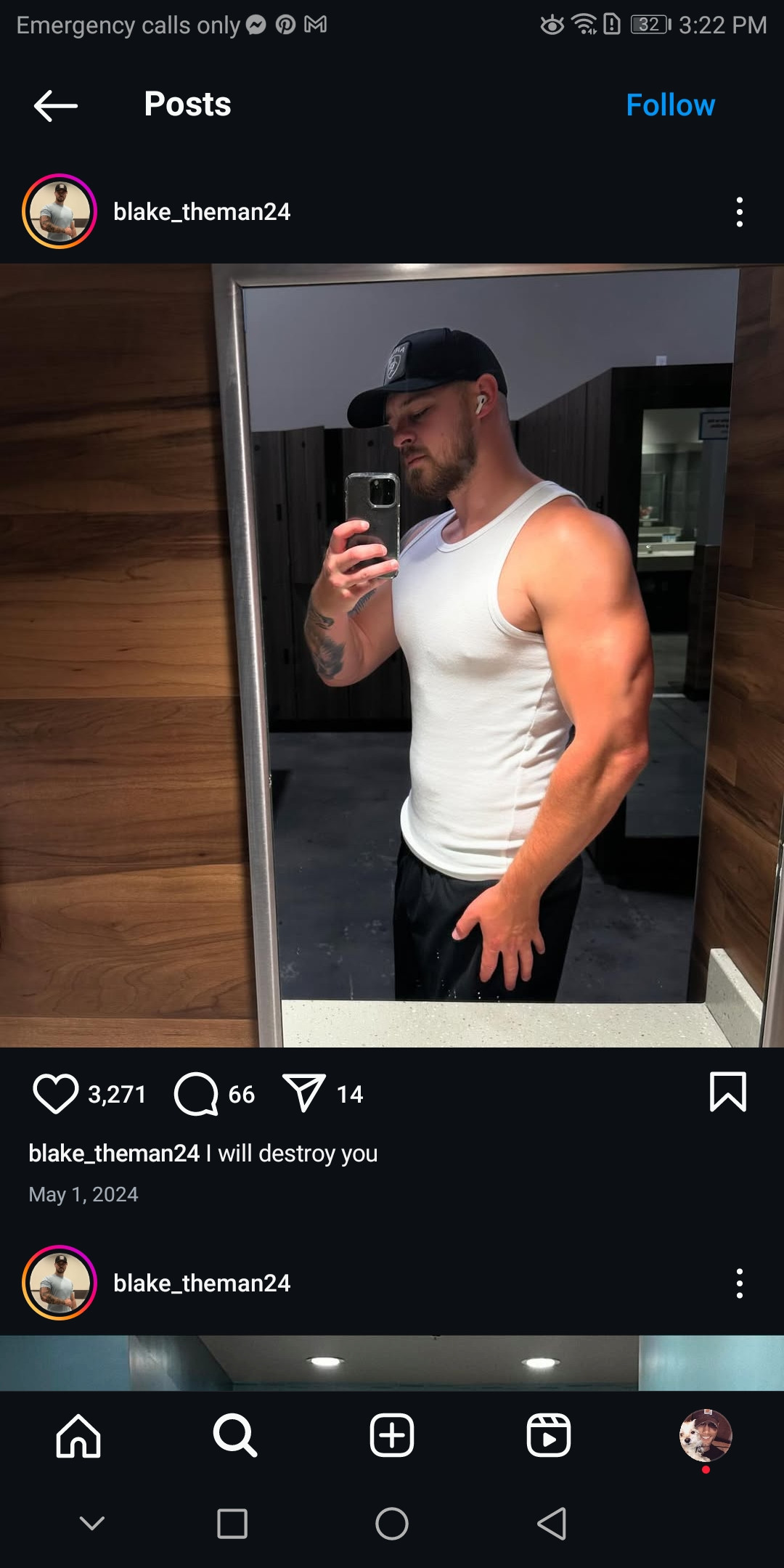This screenshot has height=1568, width=784.
Task: Switch to the Home tab
Action: 78,1436
